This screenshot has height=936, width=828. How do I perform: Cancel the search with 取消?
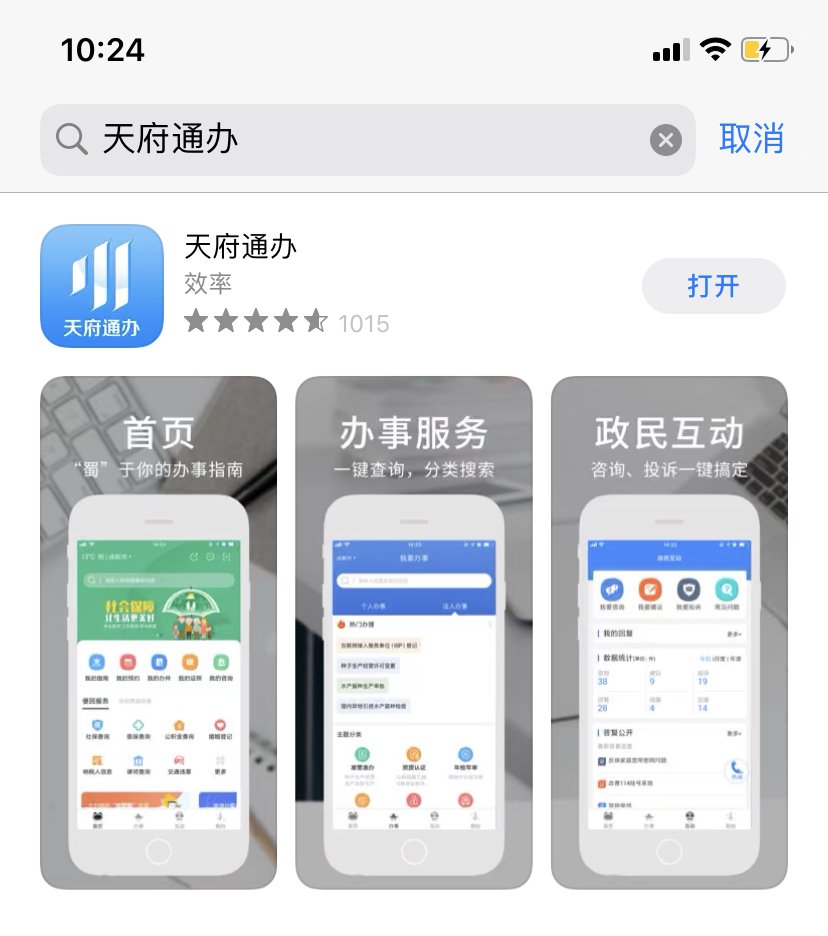click(751, 138)
